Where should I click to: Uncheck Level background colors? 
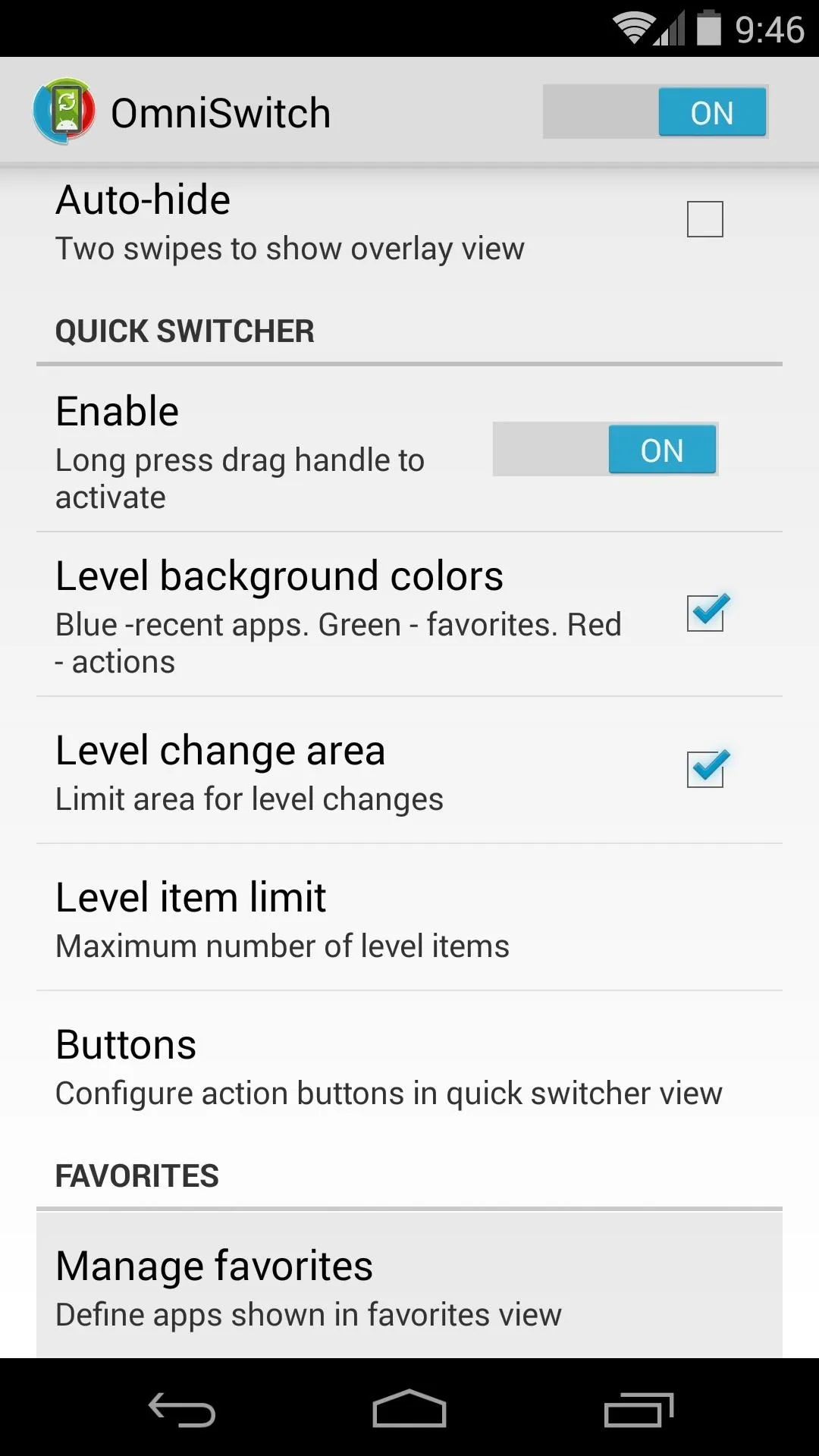coord(706,613)
